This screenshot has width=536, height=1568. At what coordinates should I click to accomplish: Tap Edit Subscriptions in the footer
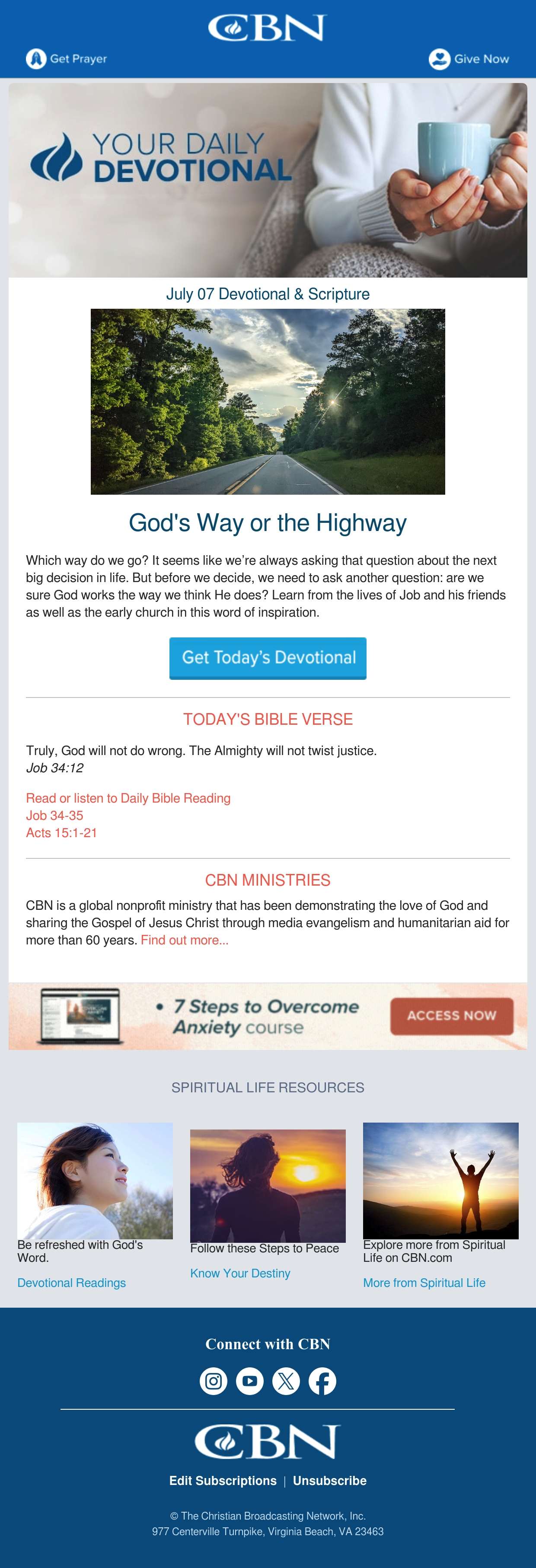pos(223,1480)
